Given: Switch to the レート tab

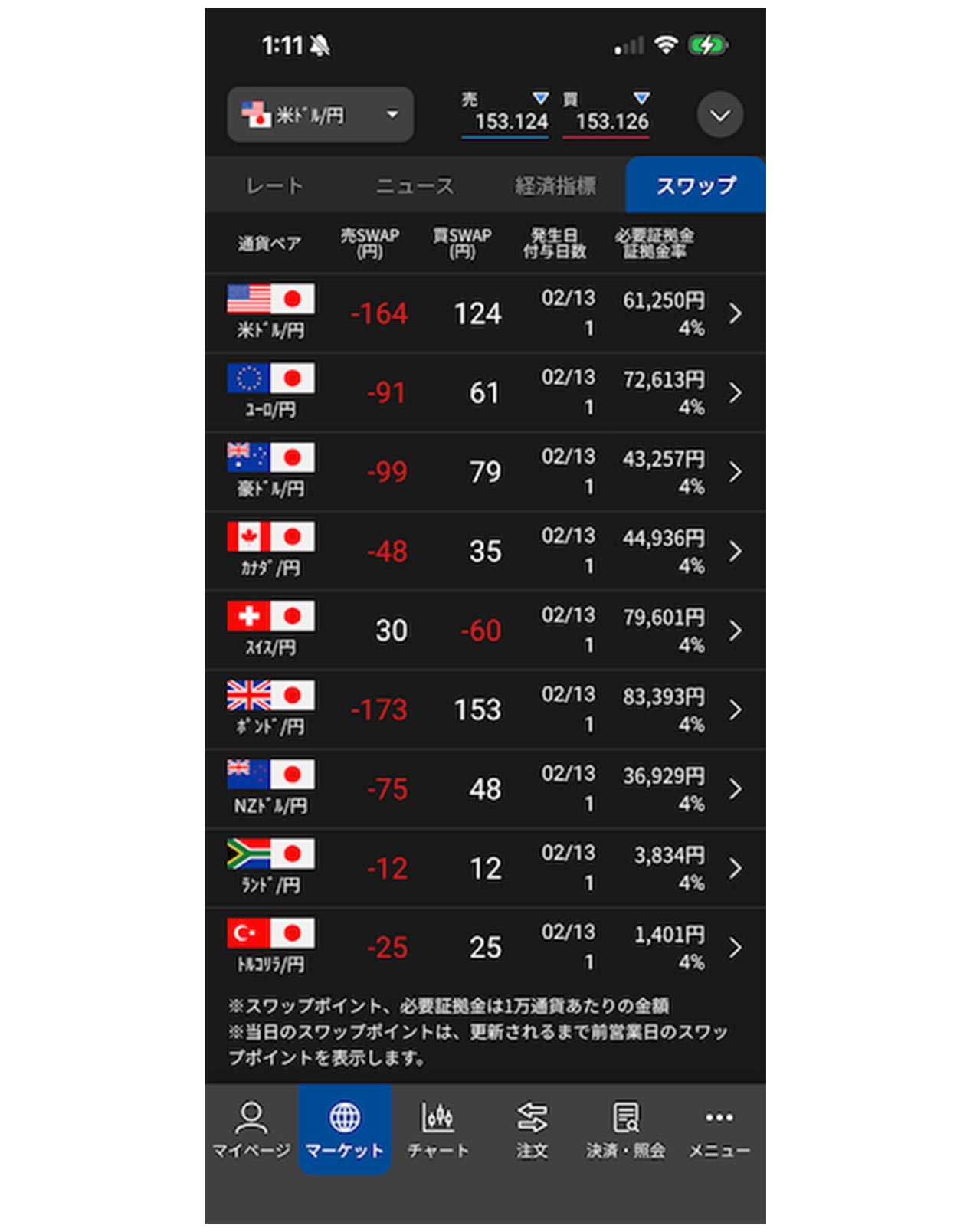Looking at the screenshot, I should tap(274, 185).
